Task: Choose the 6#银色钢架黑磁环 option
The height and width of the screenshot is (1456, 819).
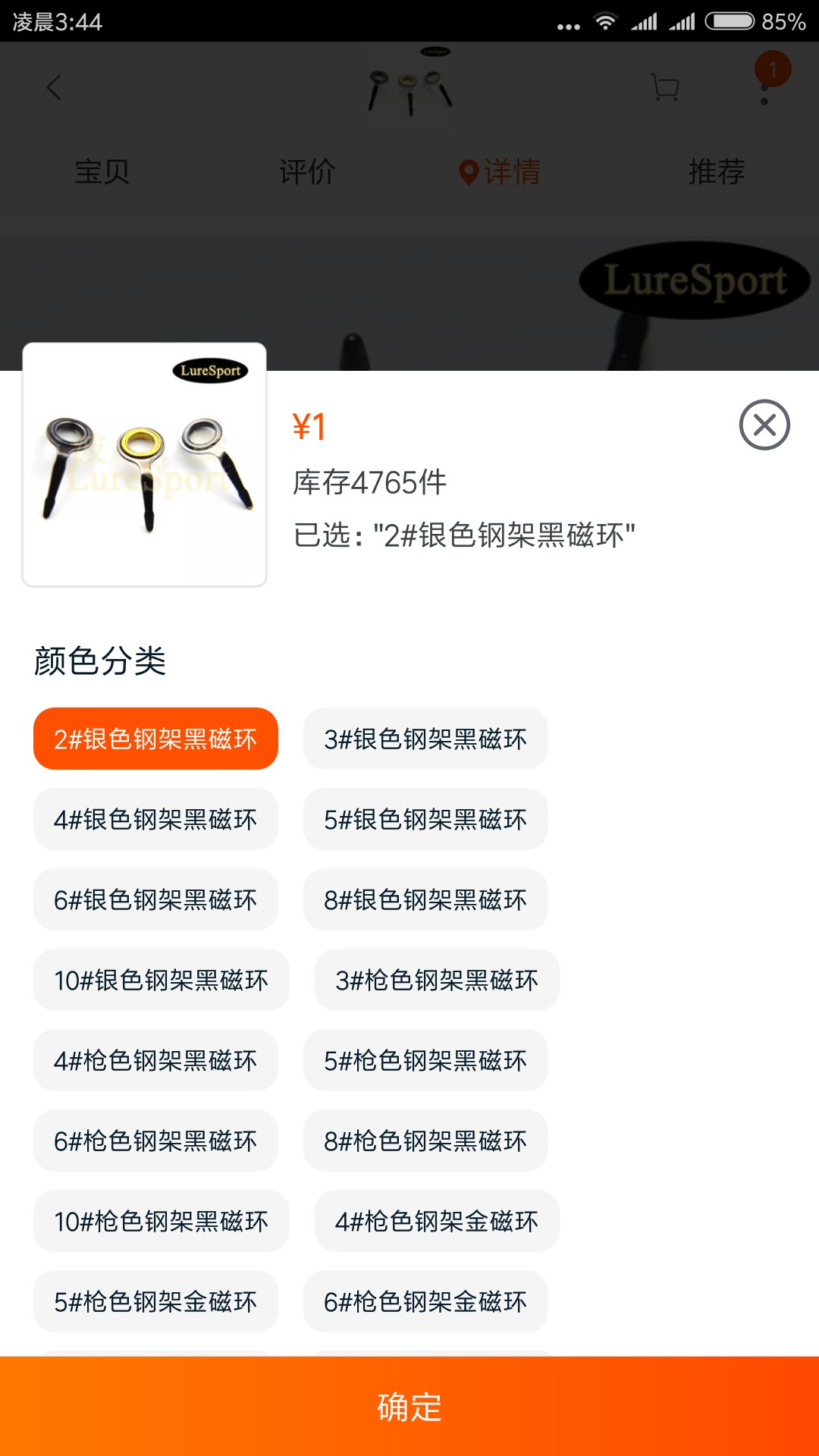Action: coord(155,899)
